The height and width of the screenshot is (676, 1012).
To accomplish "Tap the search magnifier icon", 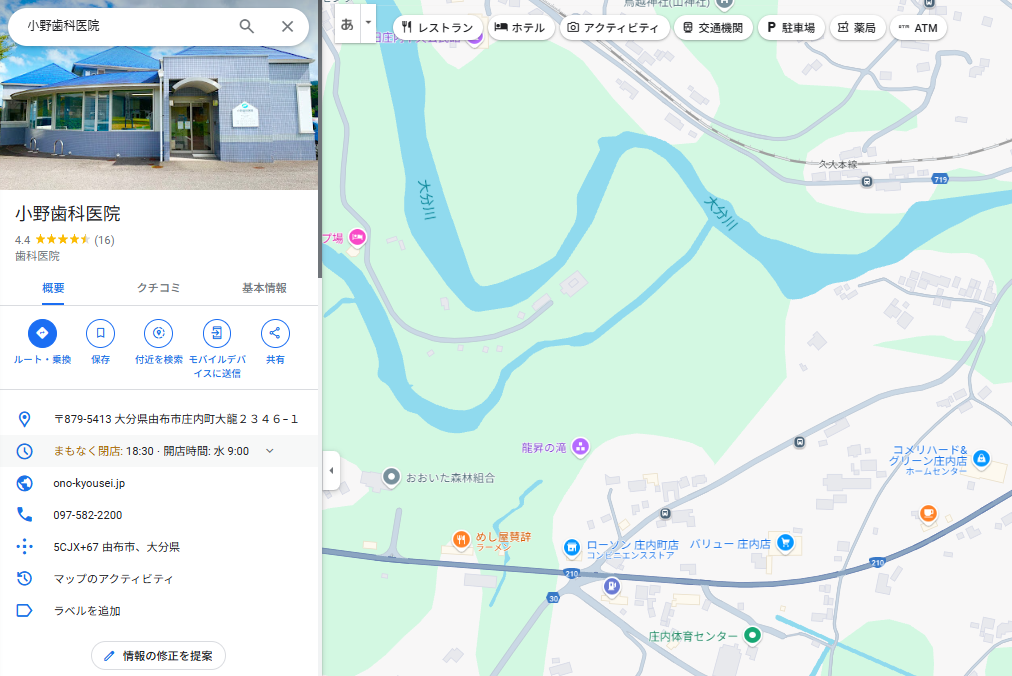I will click(x=247, y=26).
